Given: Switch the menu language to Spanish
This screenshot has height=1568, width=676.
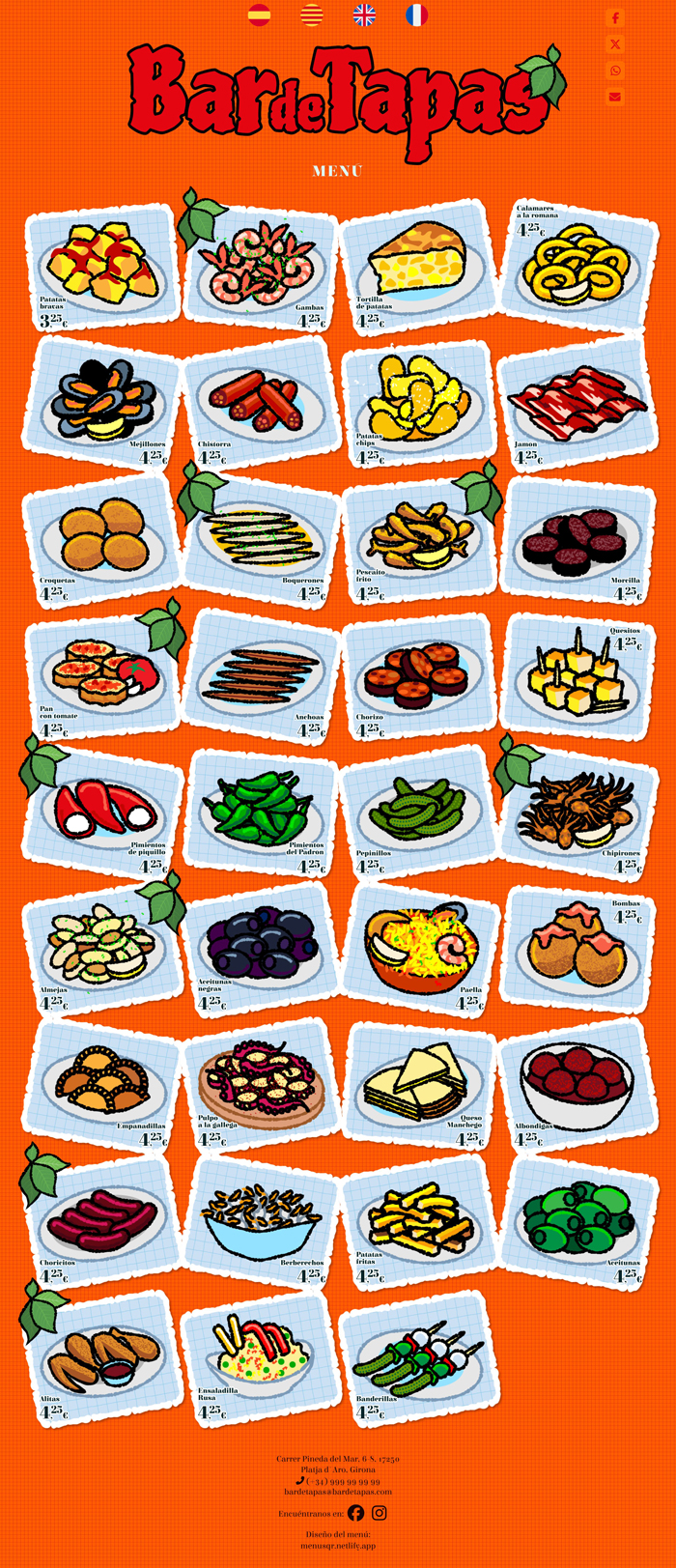Looking at the screenshot, I should coord(259,14).
